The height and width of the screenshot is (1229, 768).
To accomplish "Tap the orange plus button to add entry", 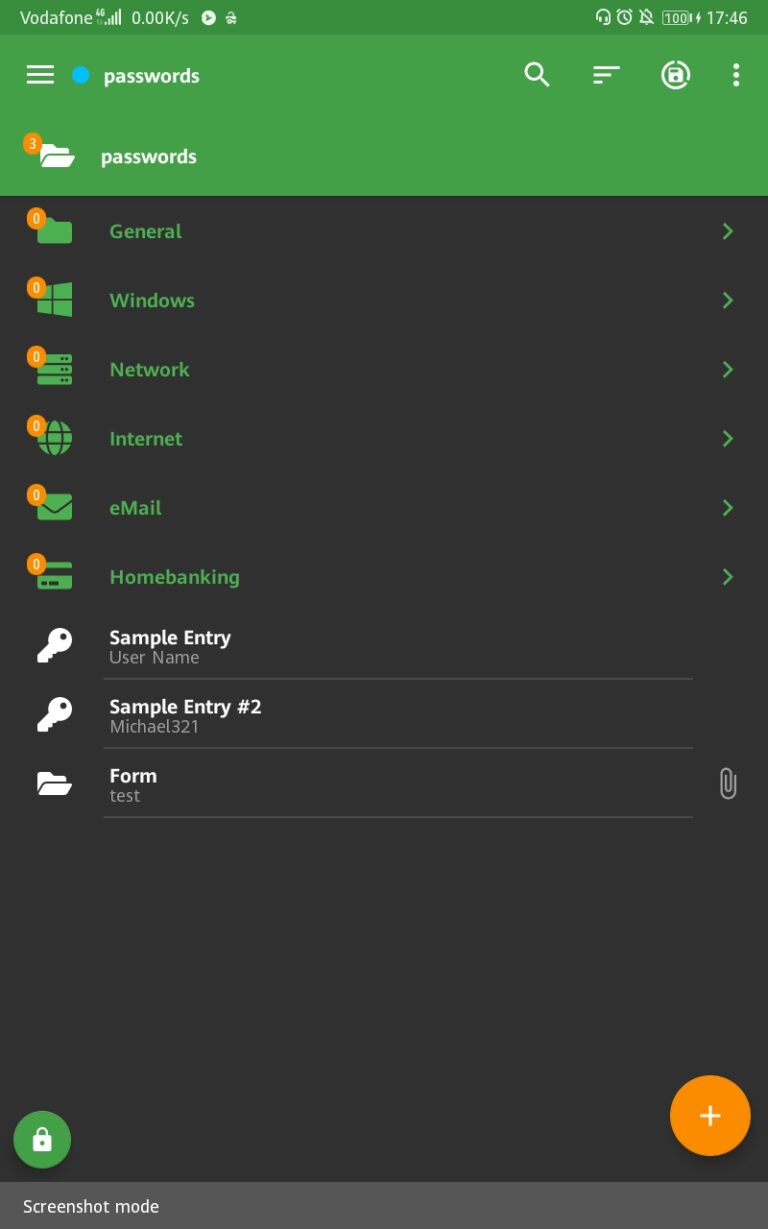I will pos(710,1115).
